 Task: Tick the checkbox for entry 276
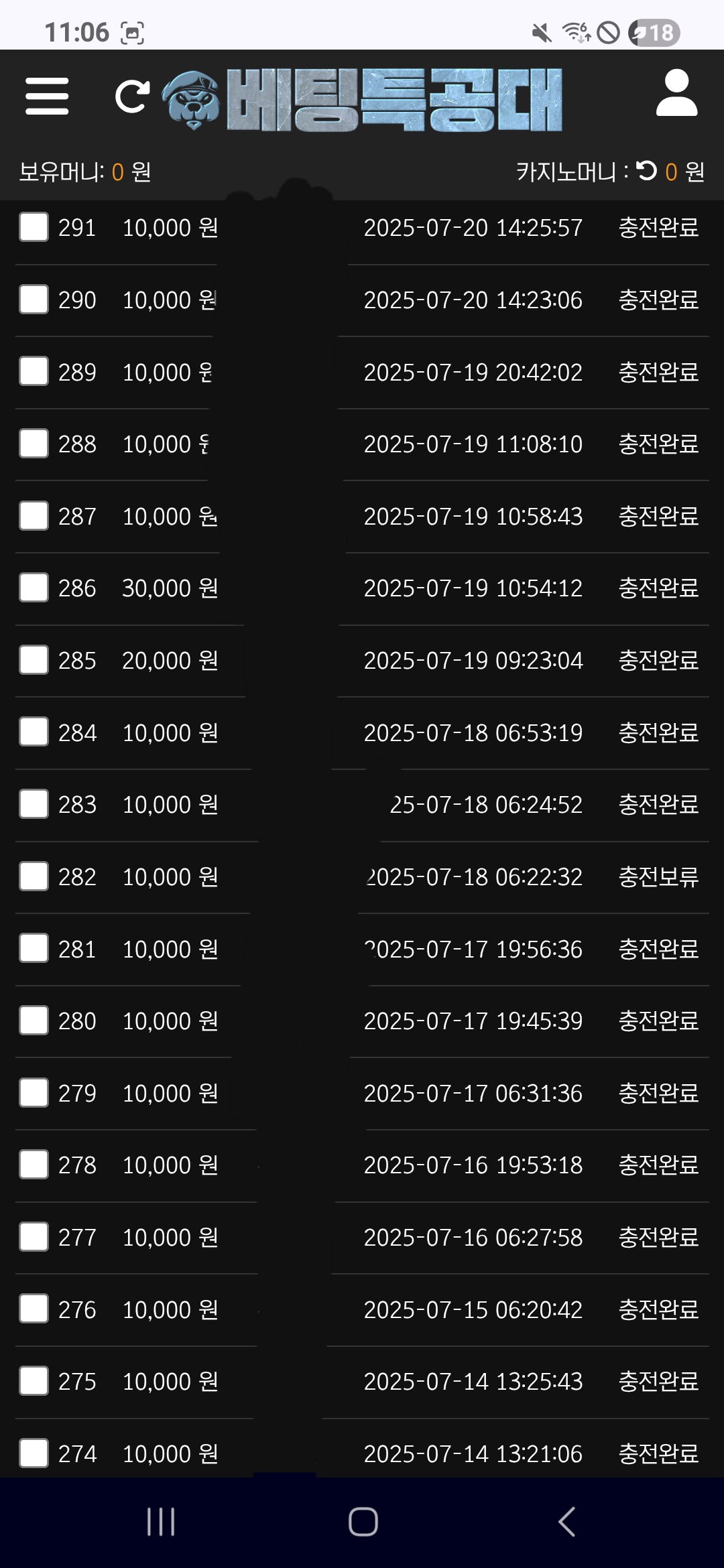(x=34, y=1309)
